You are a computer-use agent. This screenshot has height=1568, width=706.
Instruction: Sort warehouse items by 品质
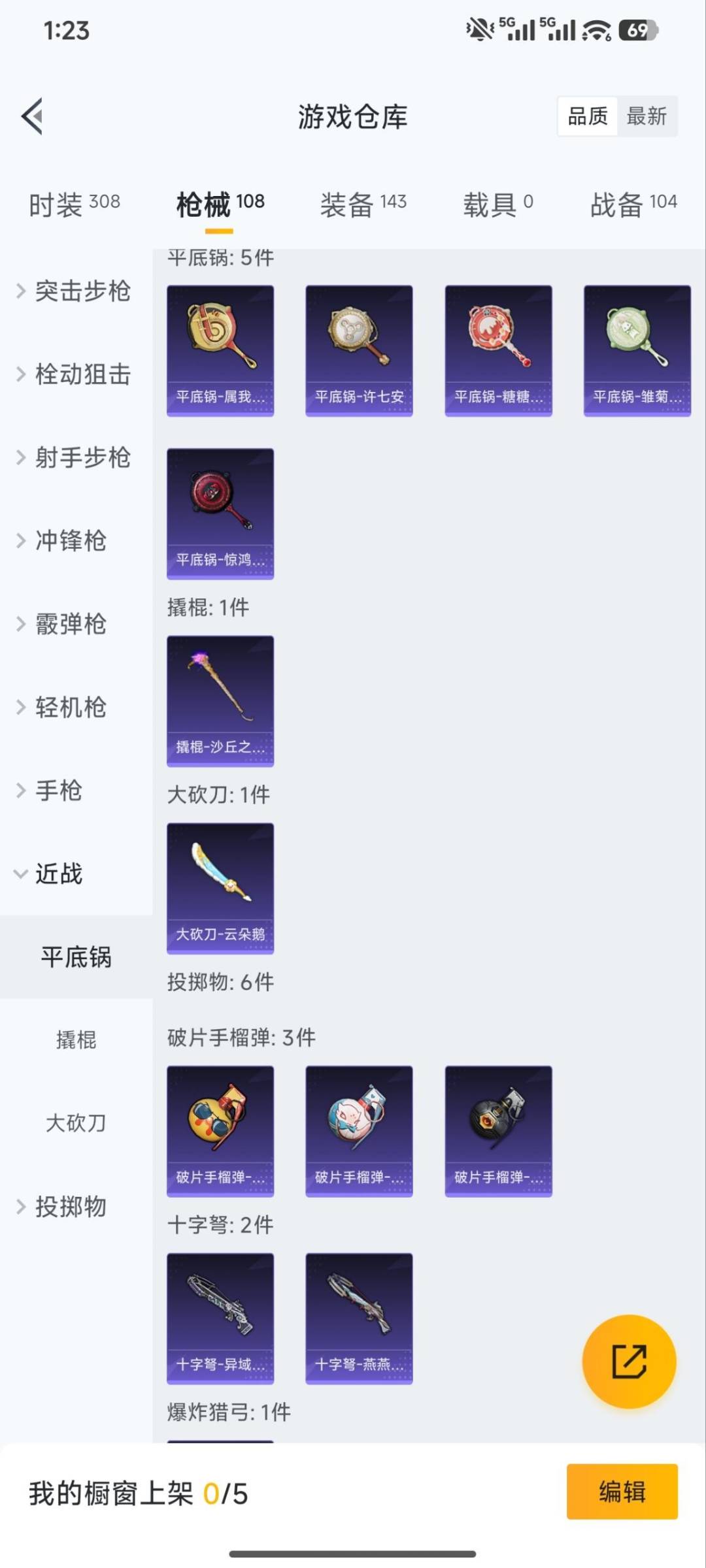coord(588,116)
